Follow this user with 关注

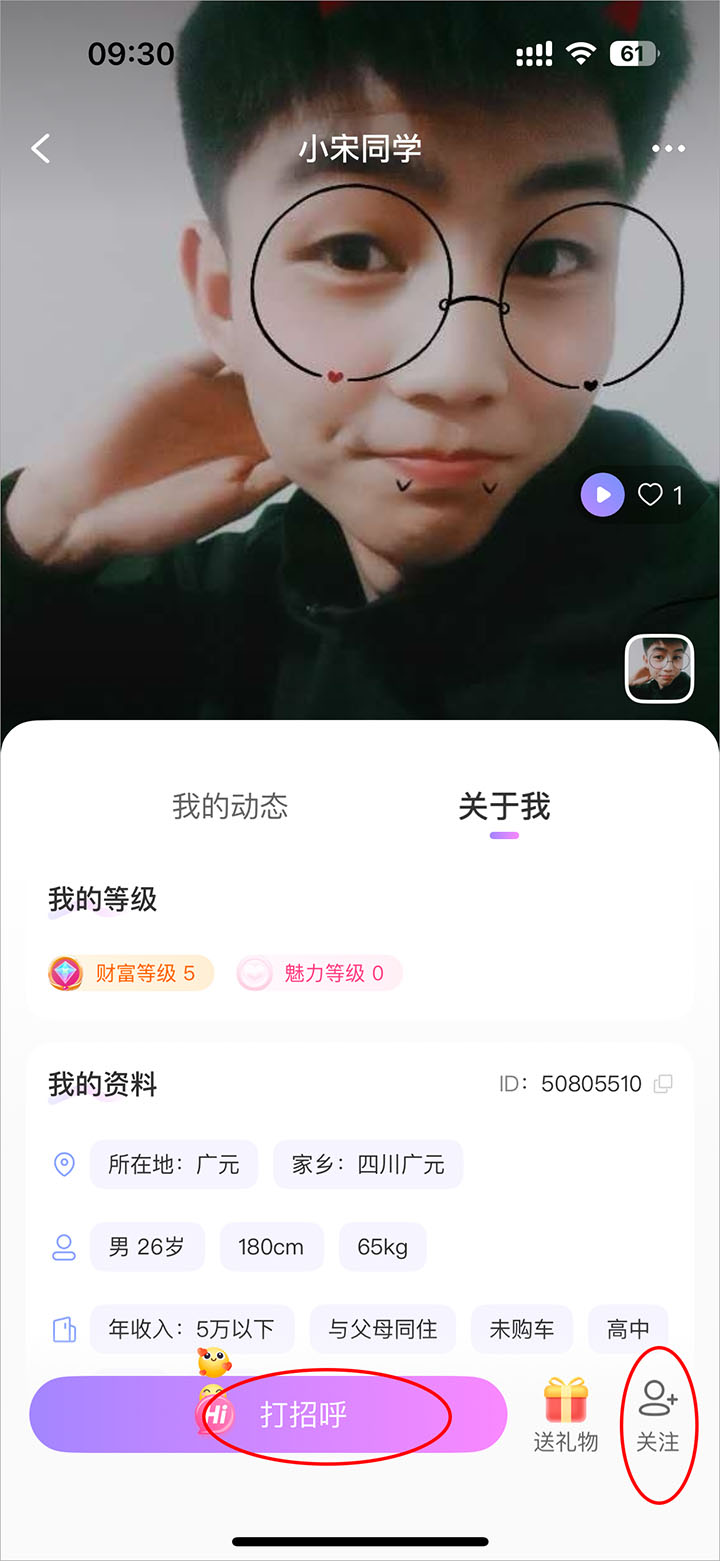[657, 1414]
